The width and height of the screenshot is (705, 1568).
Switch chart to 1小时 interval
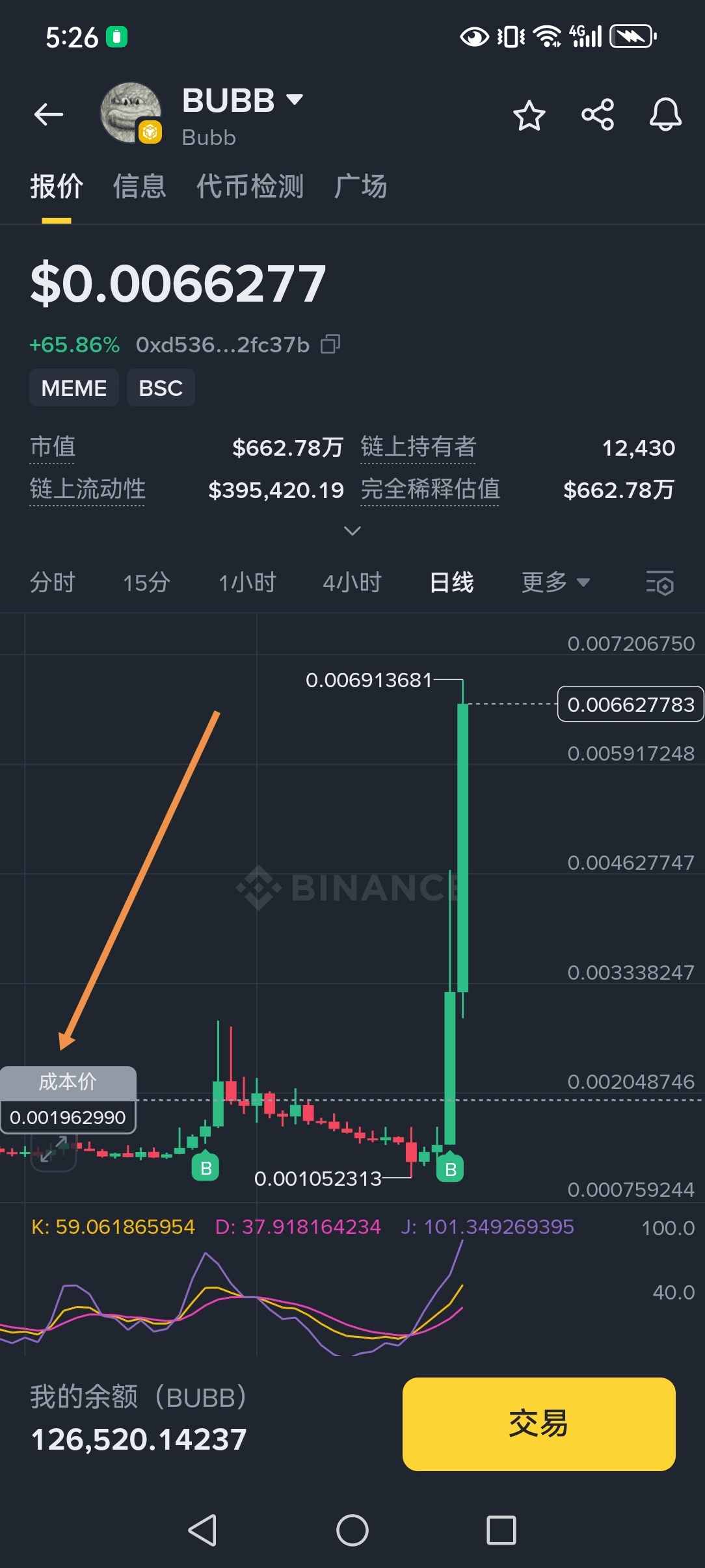click(x=247, y=582)
